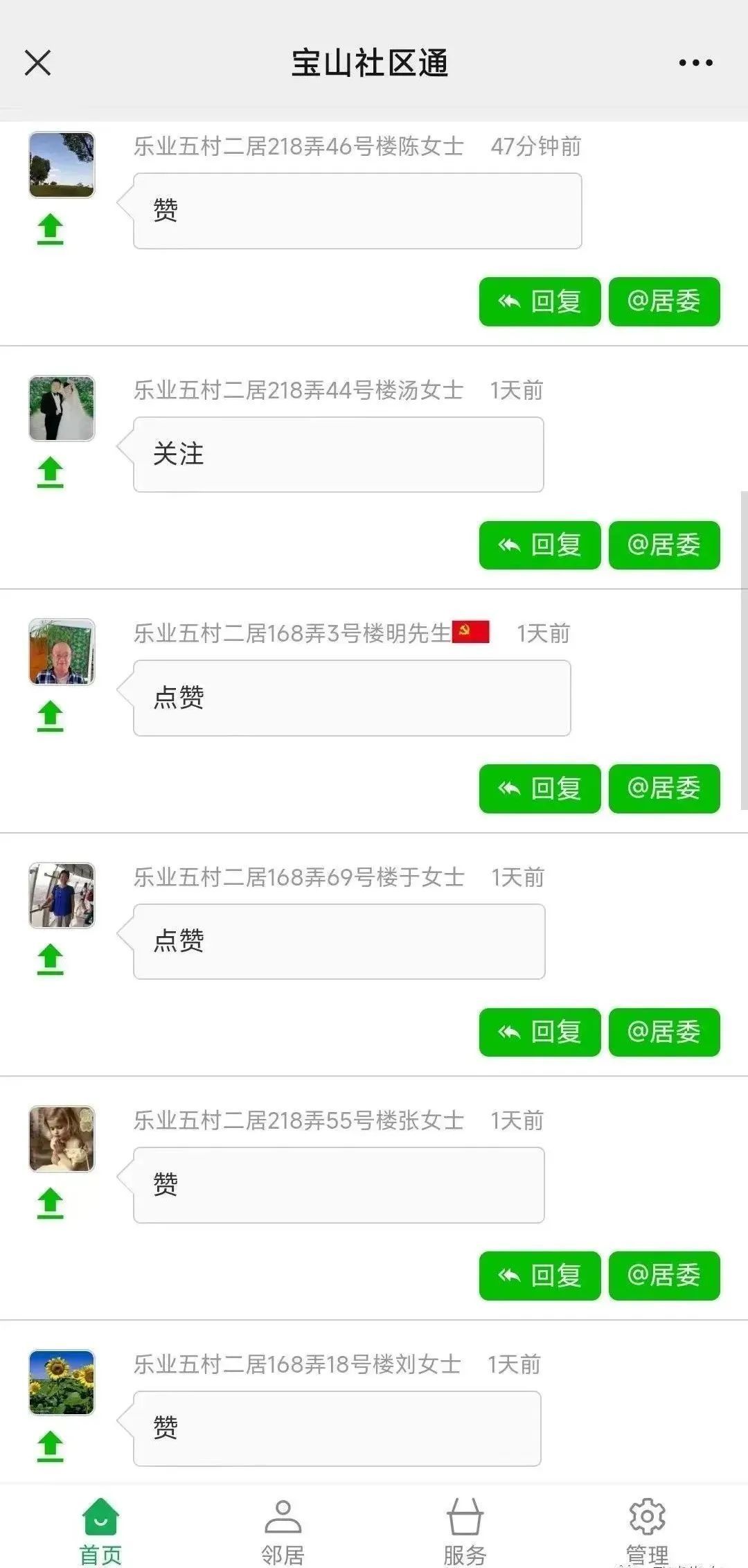Screen dimensions: 748x1568
Task: Upvote 明先生's comment with green arrow
Action: (50, 716)
